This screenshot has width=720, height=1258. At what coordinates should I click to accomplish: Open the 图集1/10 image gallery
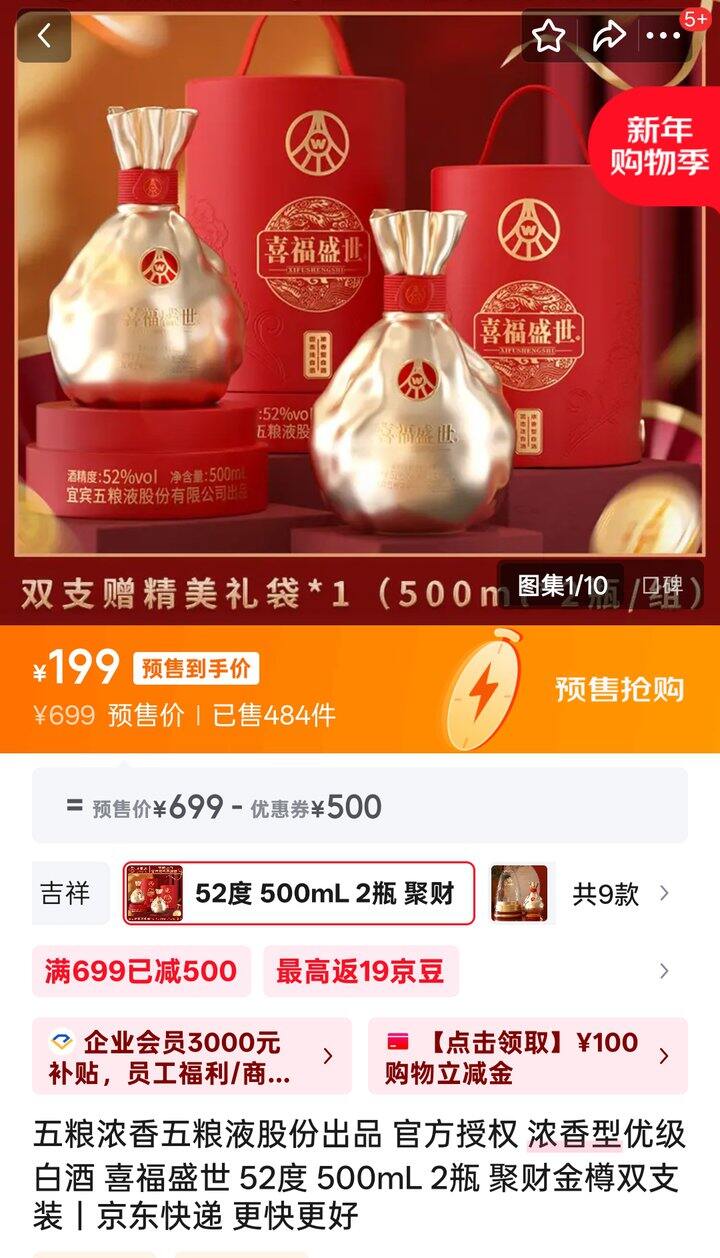[x=562, y=585]
